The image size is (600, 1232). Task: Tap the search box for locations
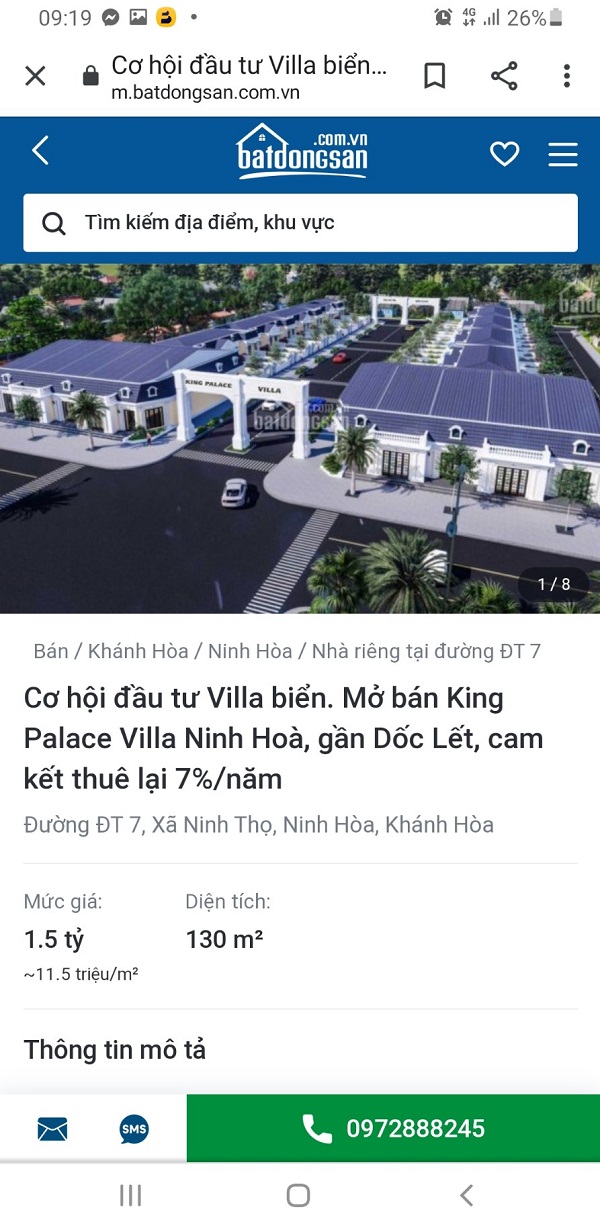point(300,222)
